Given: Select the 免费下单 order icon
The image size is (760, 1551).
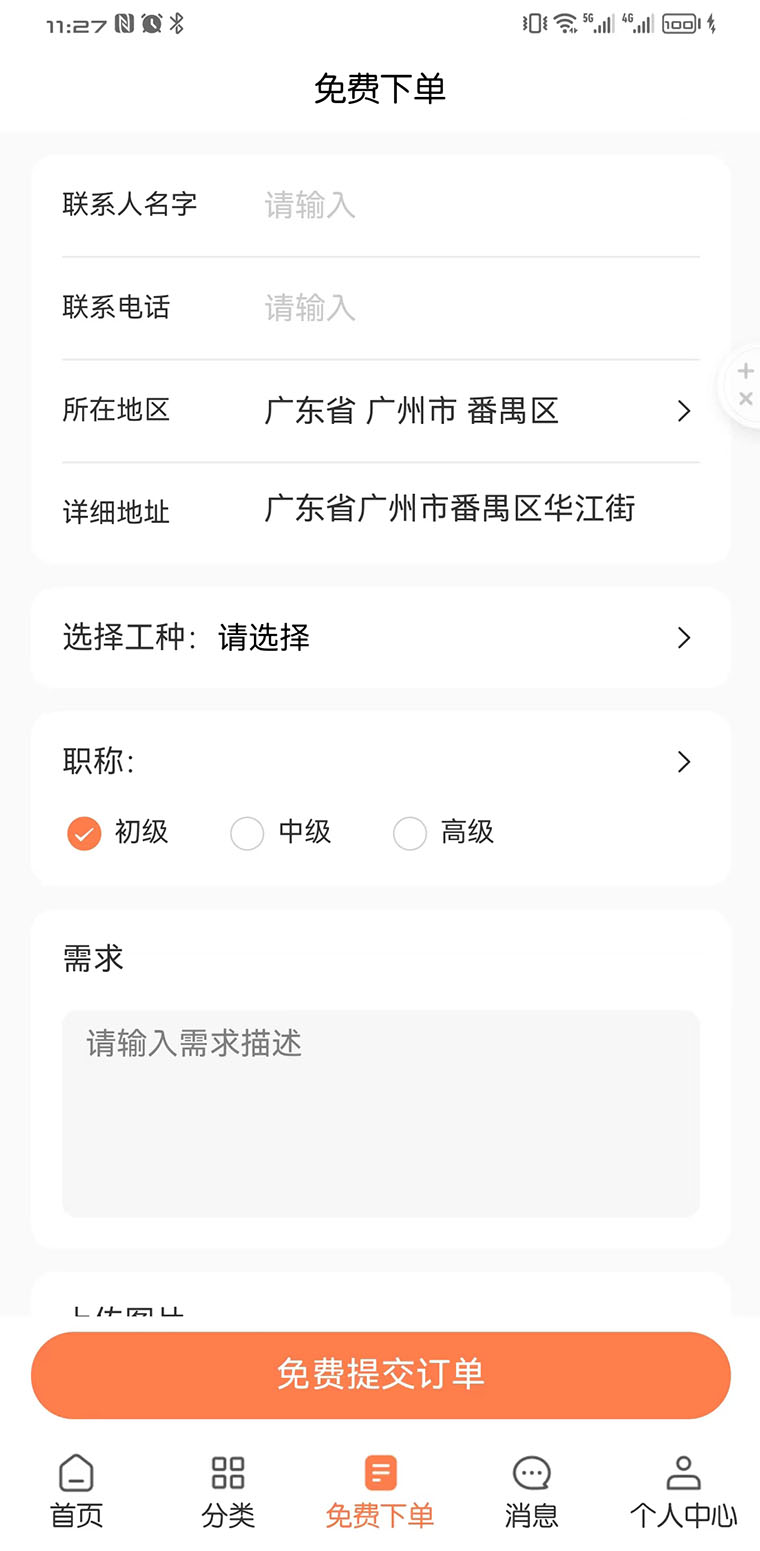Looking at the screenshot, I should [380, 1473].
